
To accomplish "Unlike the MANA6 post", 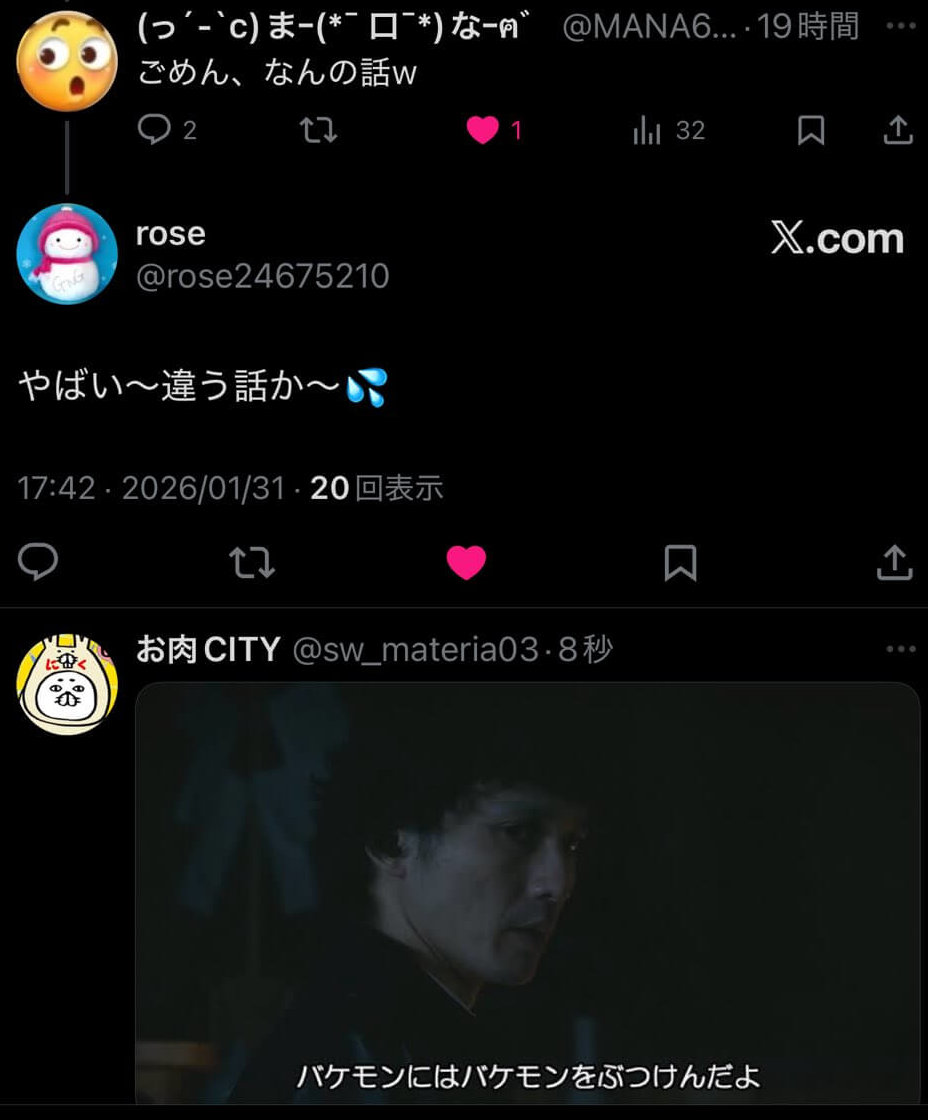I will [483, 130].
